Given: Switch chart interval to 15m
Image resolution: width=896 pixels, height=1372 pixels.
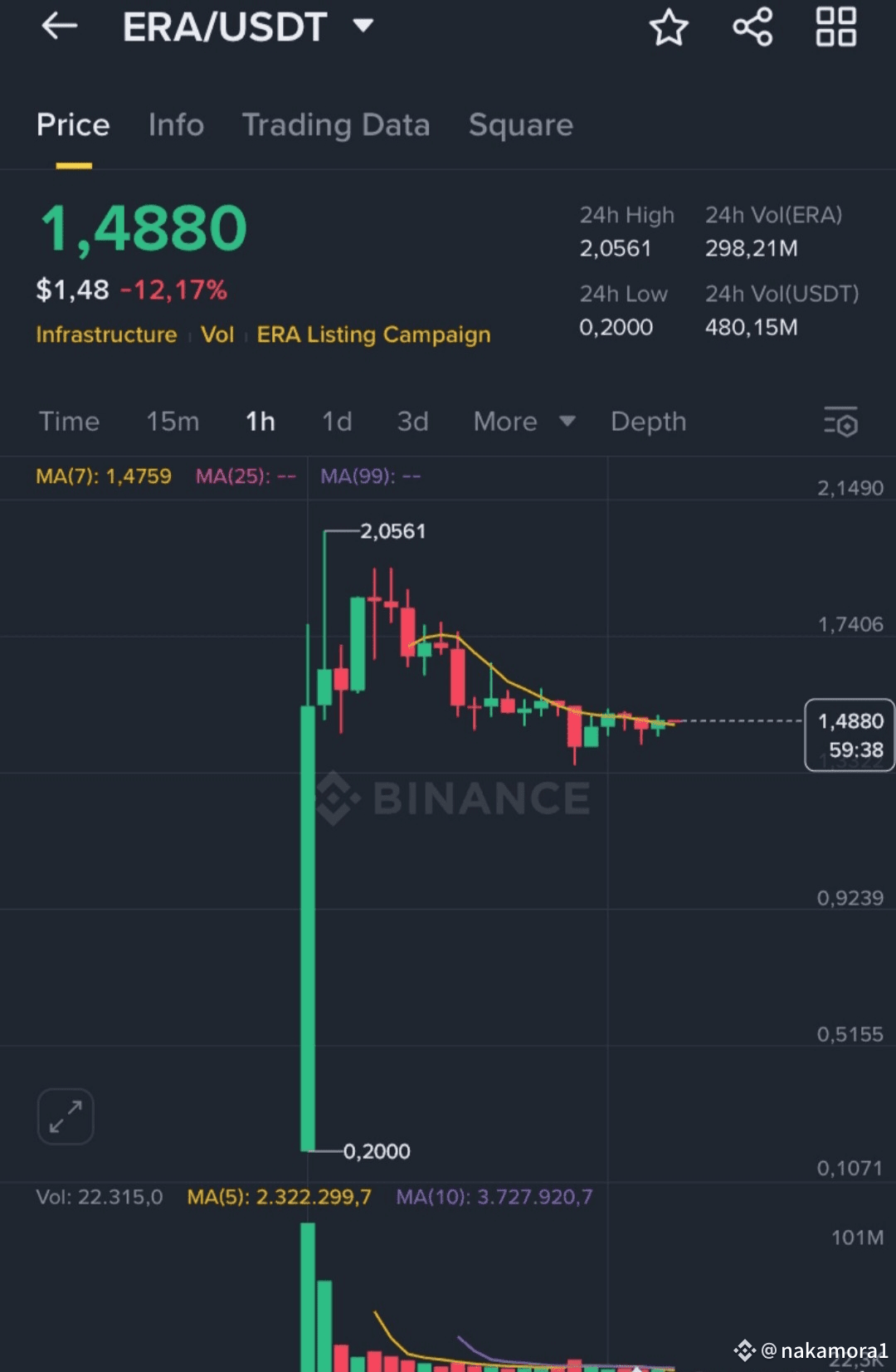Looking at the screenshot, I should 173,422.
